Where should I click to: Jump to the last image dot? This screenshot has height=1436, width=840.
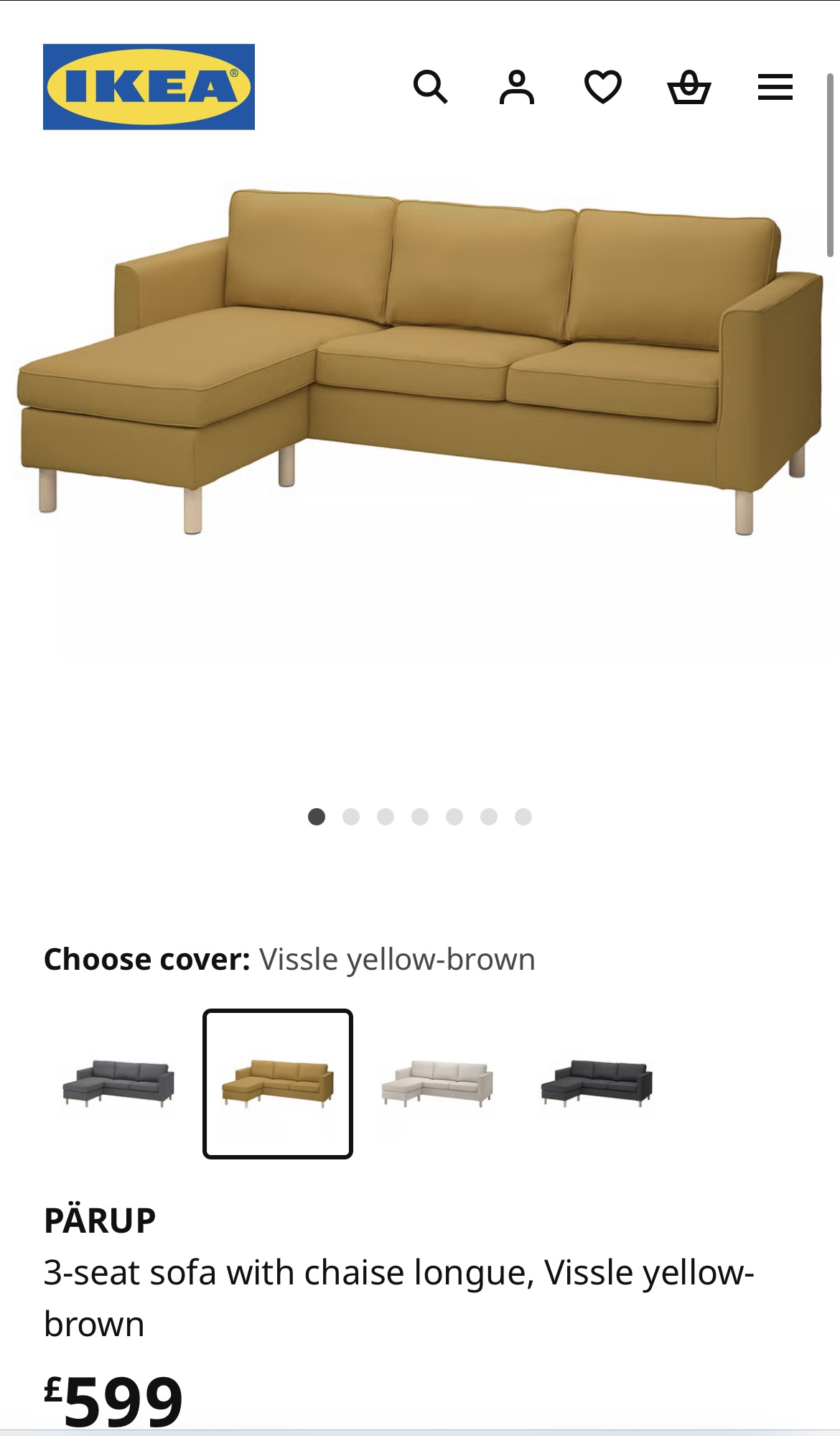523,817
